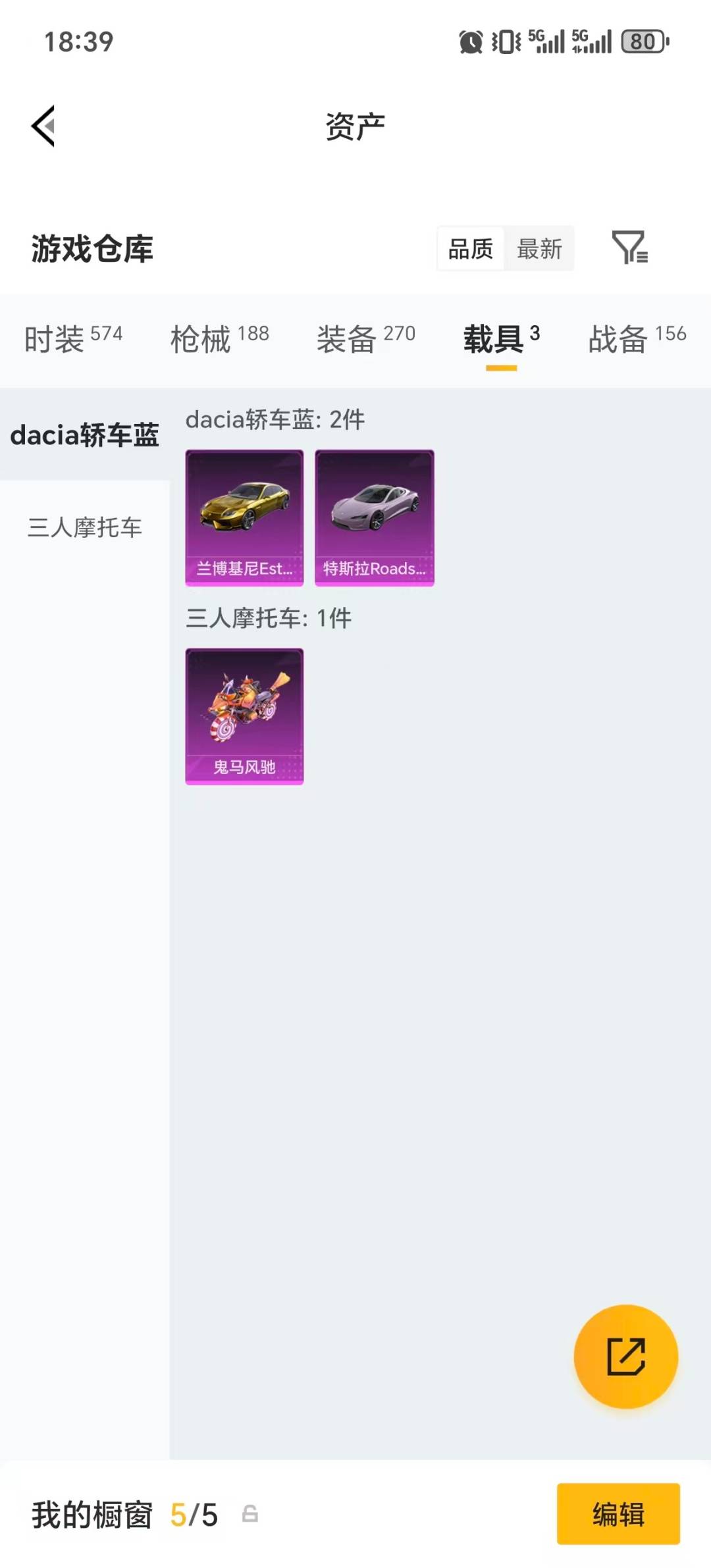Tap the floating share icon at bottom right

coord(626,1357)
